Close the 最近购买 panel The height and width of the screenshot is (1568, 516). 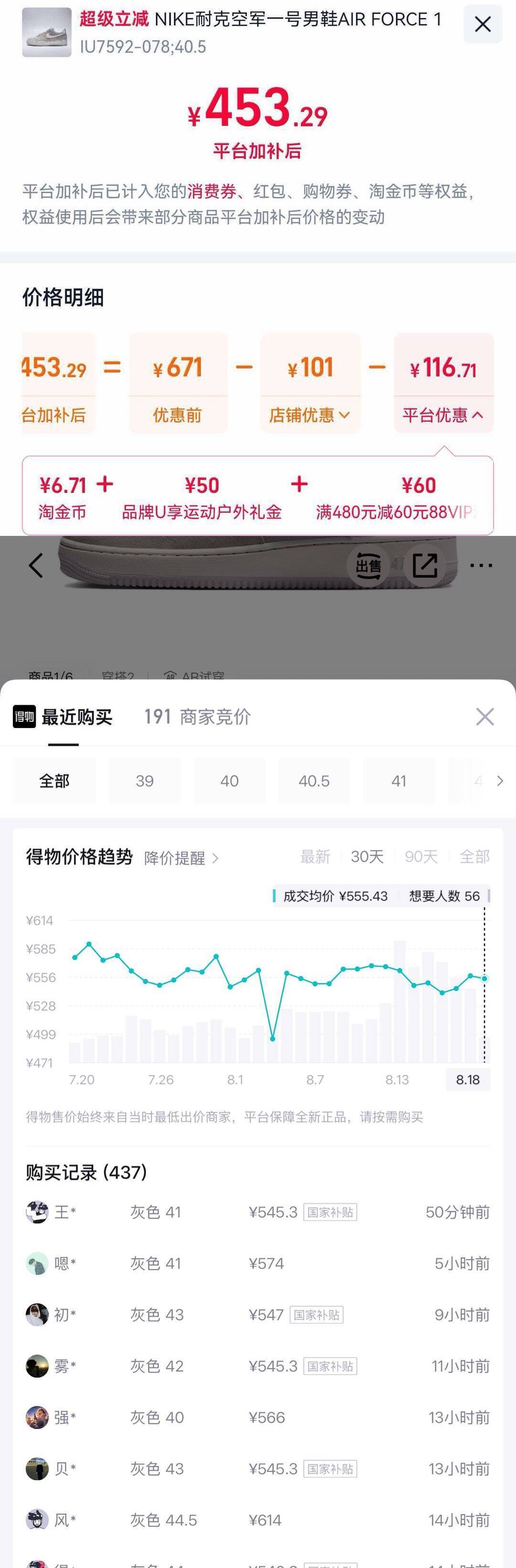point(484,717)
